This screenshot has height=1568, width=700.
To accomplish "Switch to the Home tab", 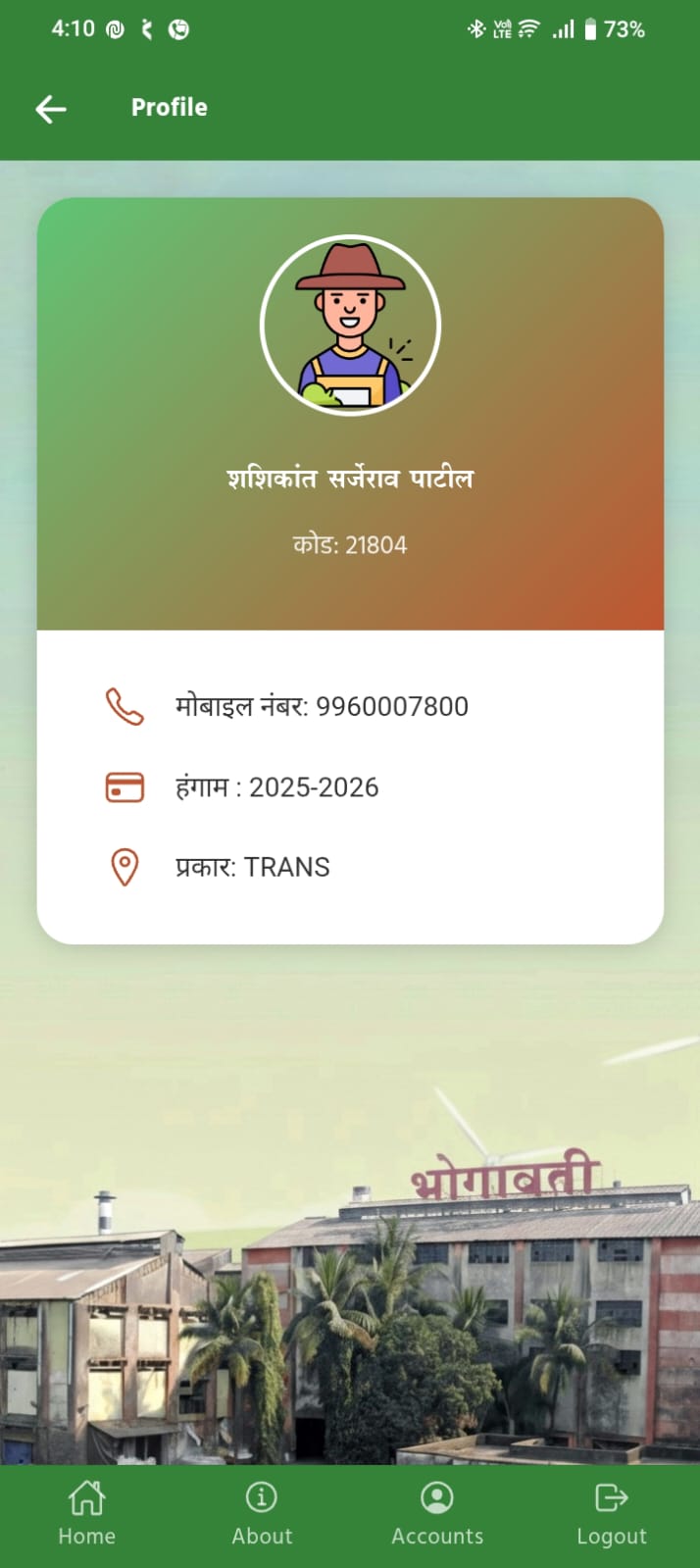I will [86, 1513].
